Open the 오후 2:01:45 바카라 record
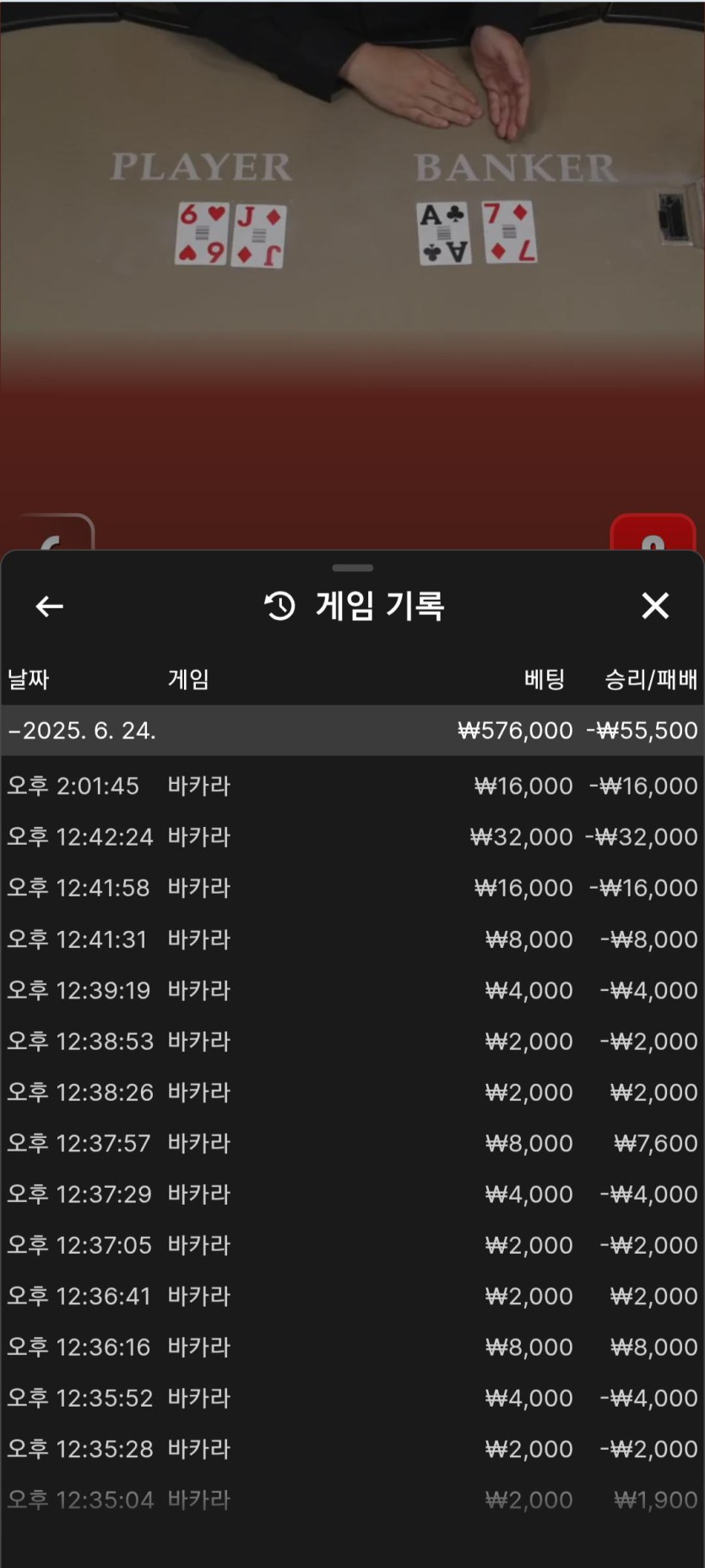The image size is (705, 1568). 352,786
